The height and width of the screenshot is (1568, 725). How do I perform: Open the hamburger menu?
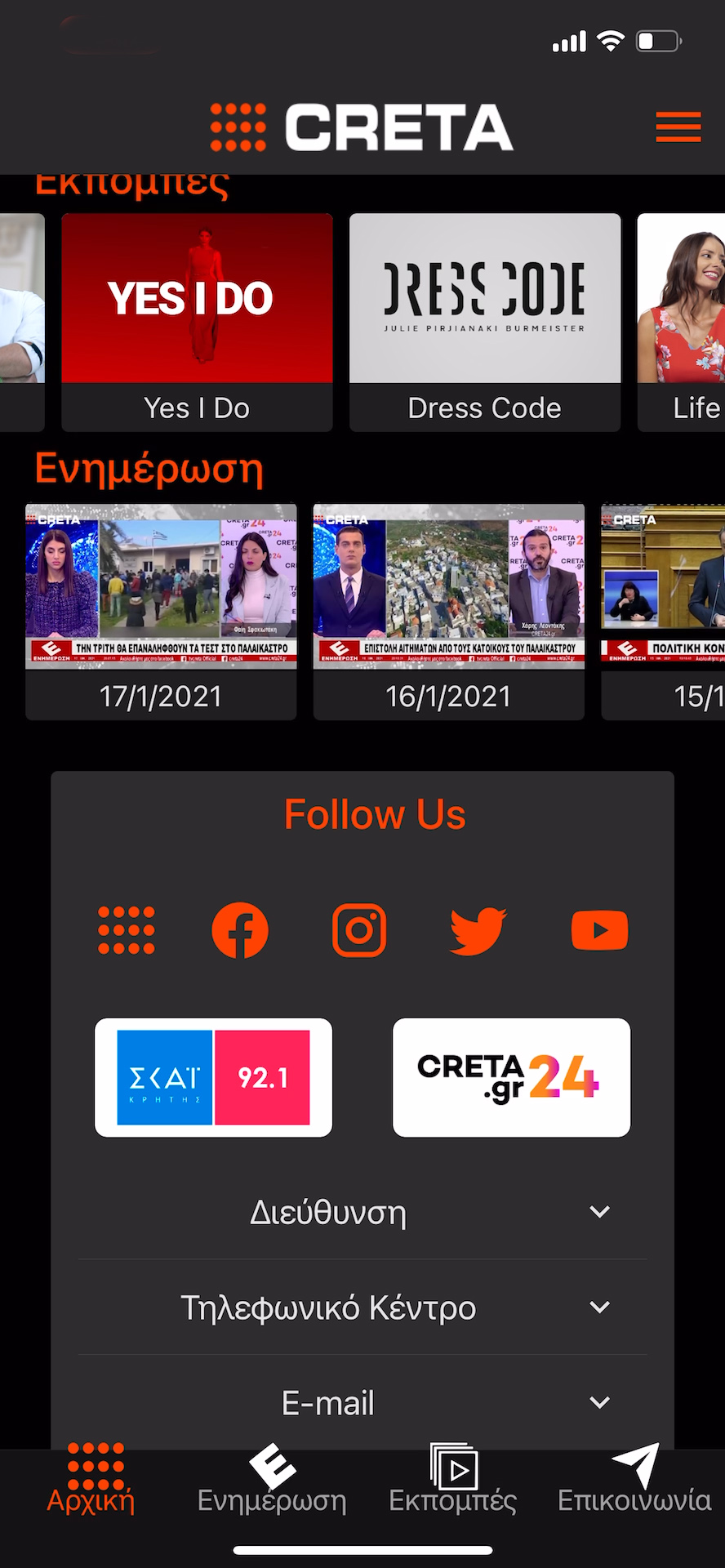coord(678,127)
